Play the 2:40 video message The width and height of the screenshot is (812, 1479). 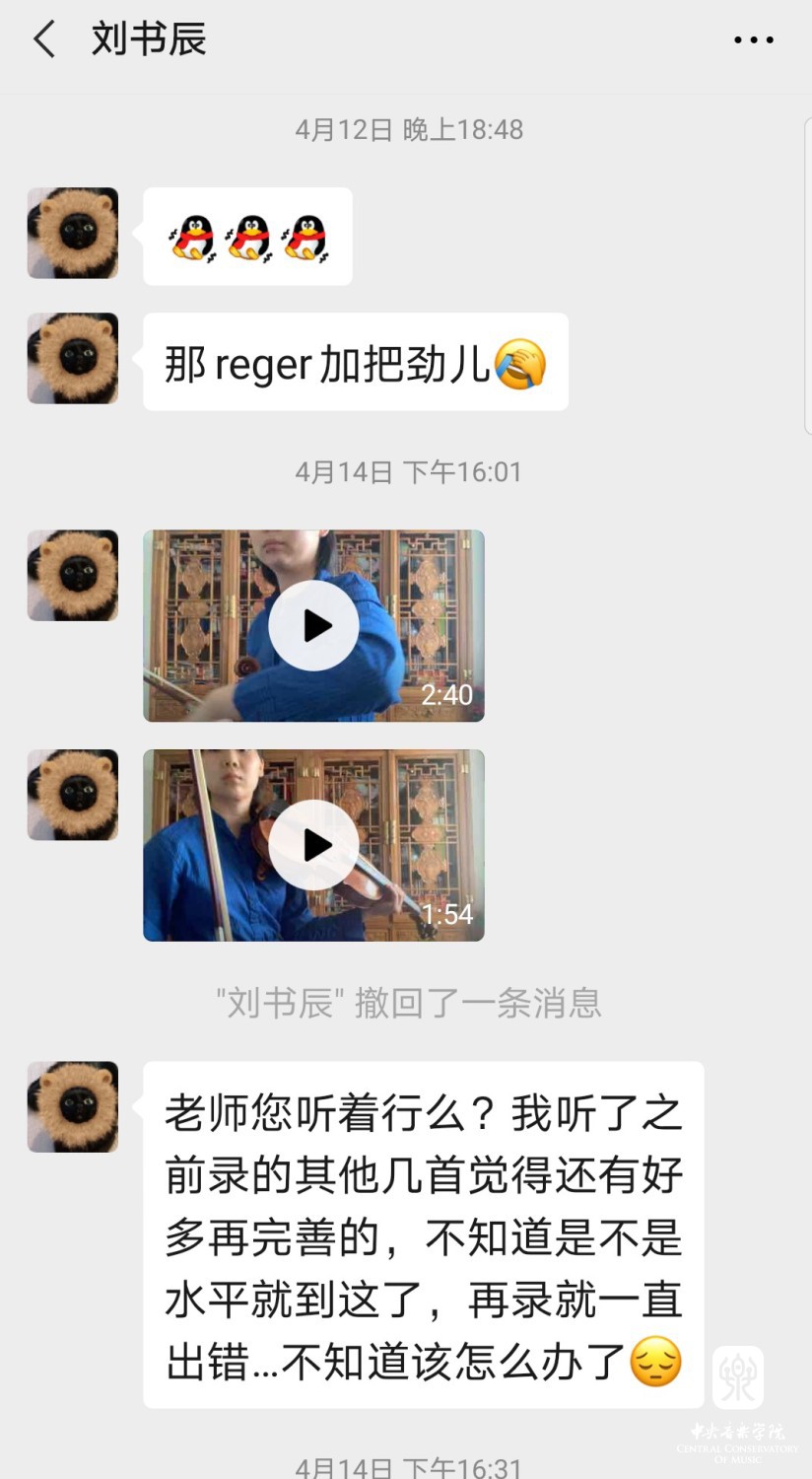tap(313, 626)
